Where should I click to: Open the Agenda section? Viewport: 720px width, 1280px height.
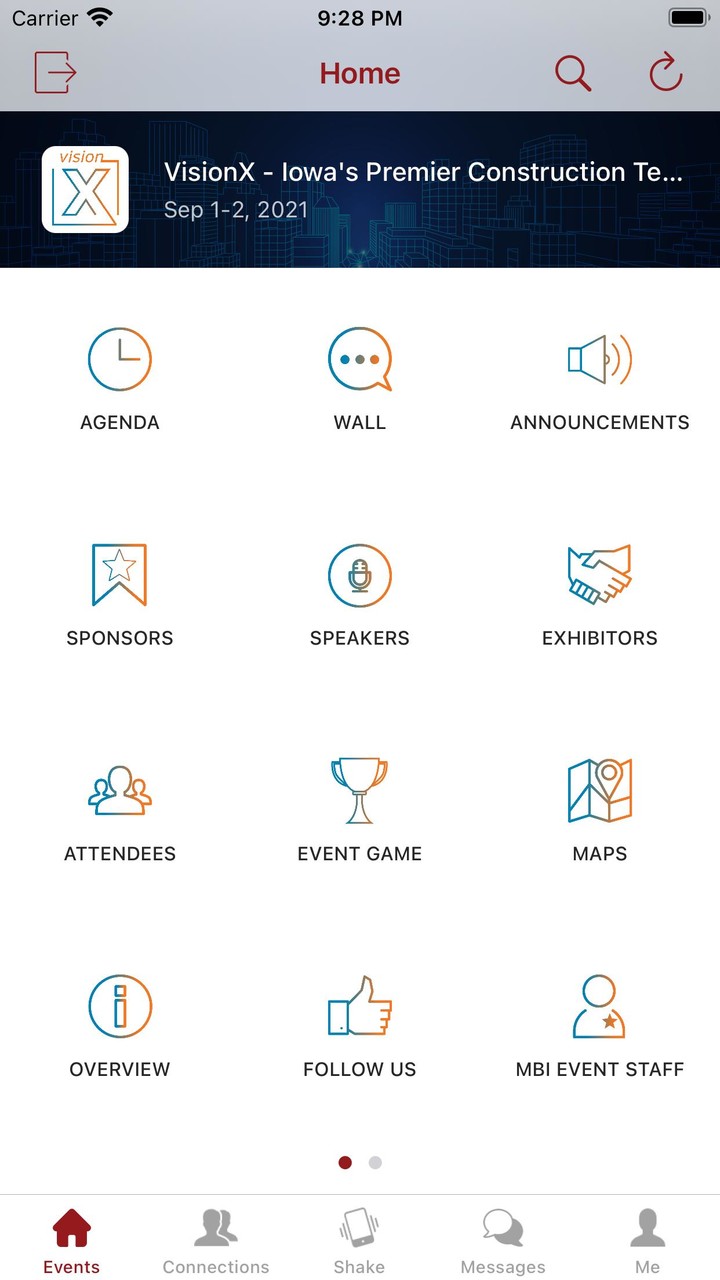coord(119,375)
